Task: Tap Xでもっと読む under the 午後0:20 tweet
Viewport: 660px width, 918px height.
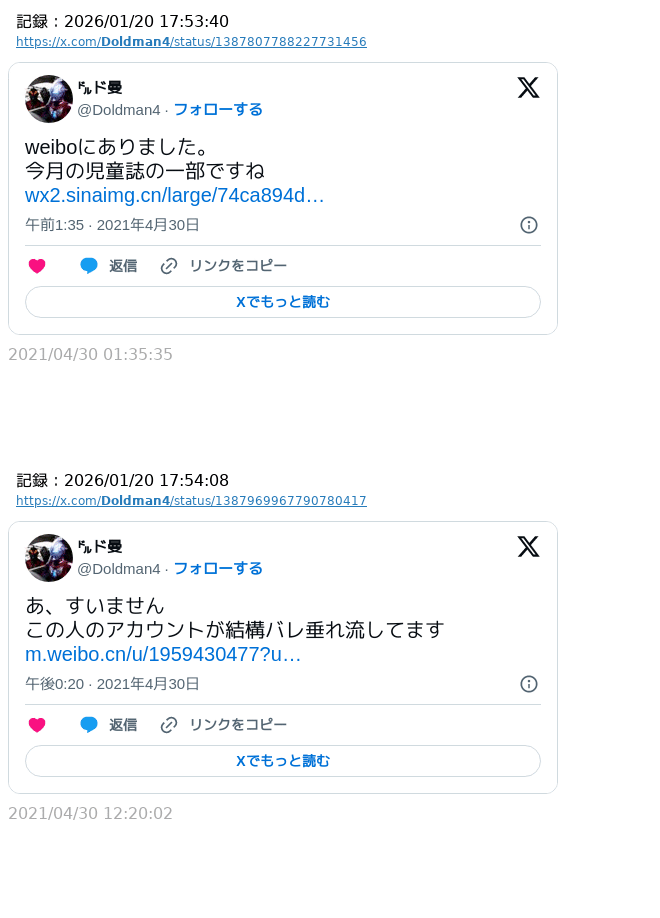Action: pos(283,761)
